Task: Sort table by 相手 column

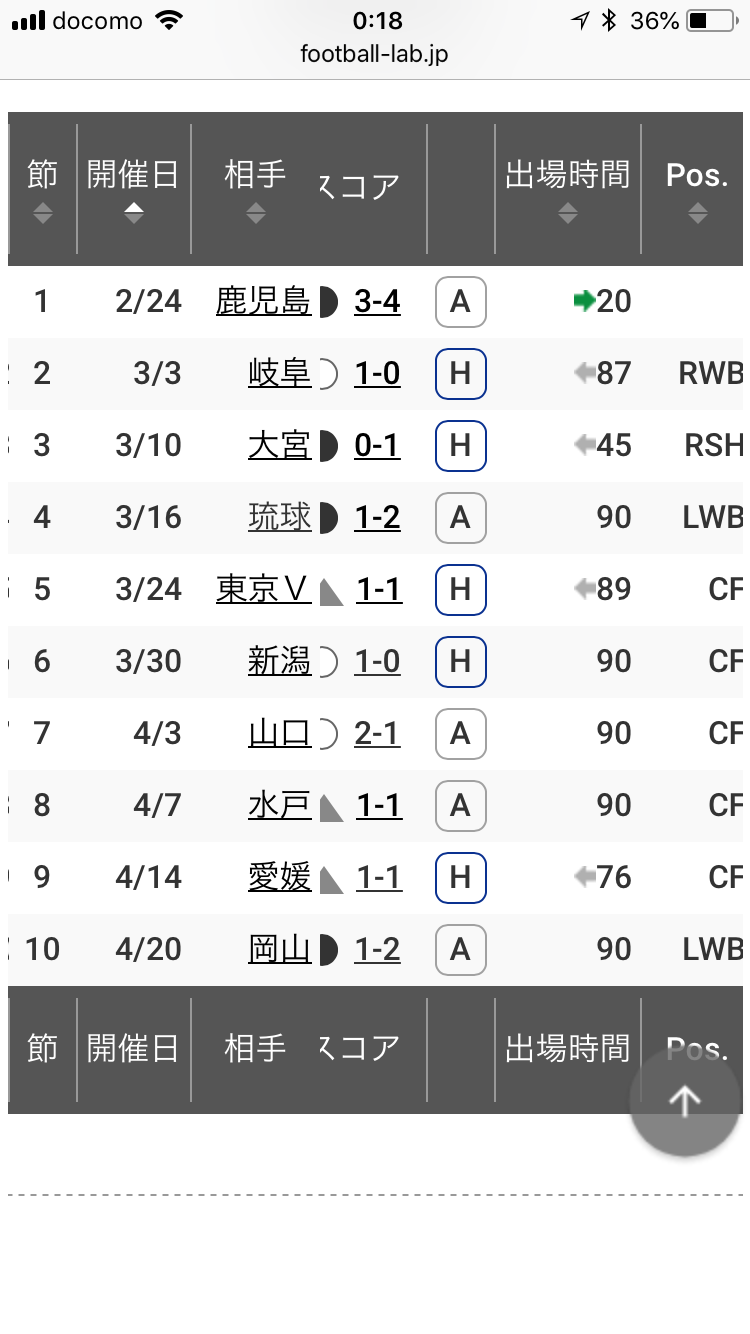Action: [x=256, y=190]
